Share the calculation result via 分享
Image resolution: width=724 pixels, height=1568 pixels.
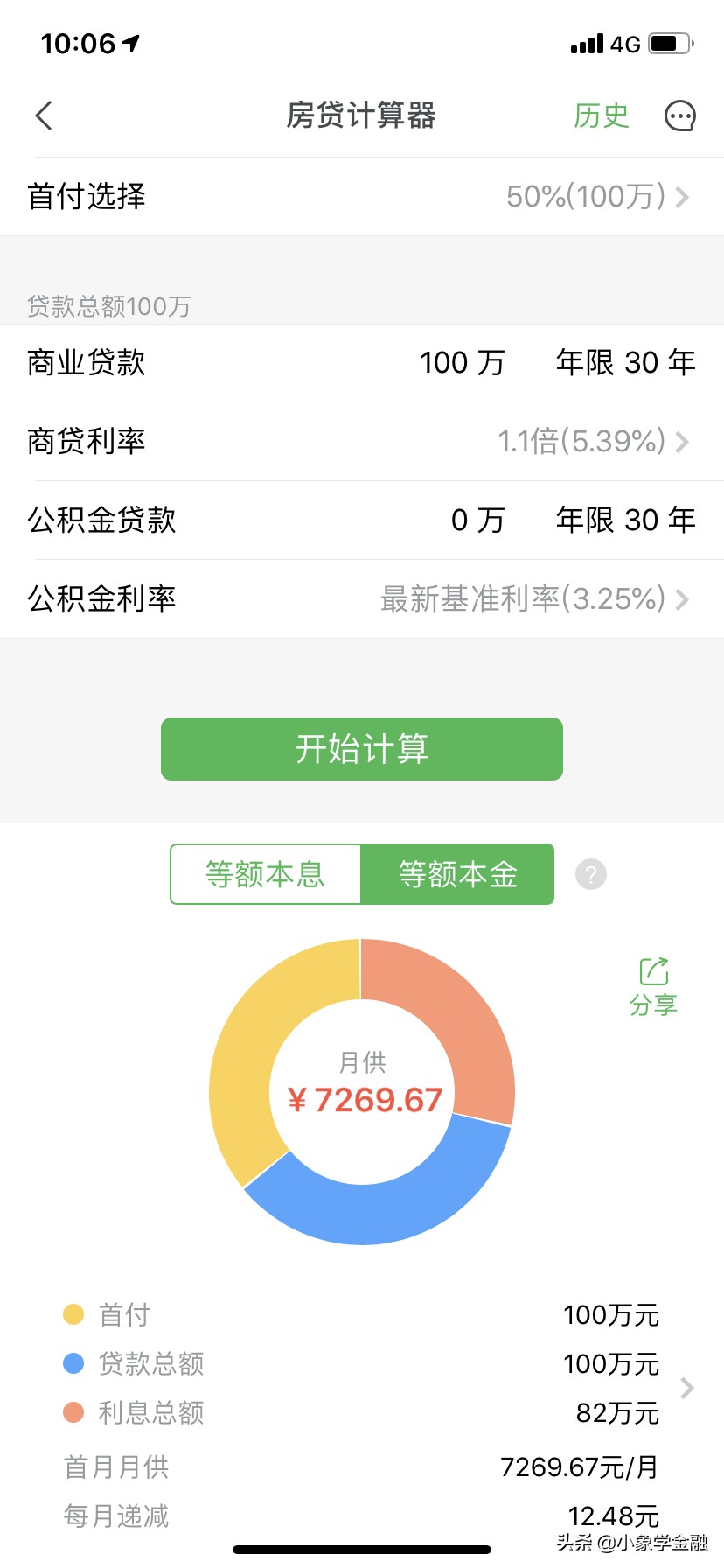tap(653, 986)
